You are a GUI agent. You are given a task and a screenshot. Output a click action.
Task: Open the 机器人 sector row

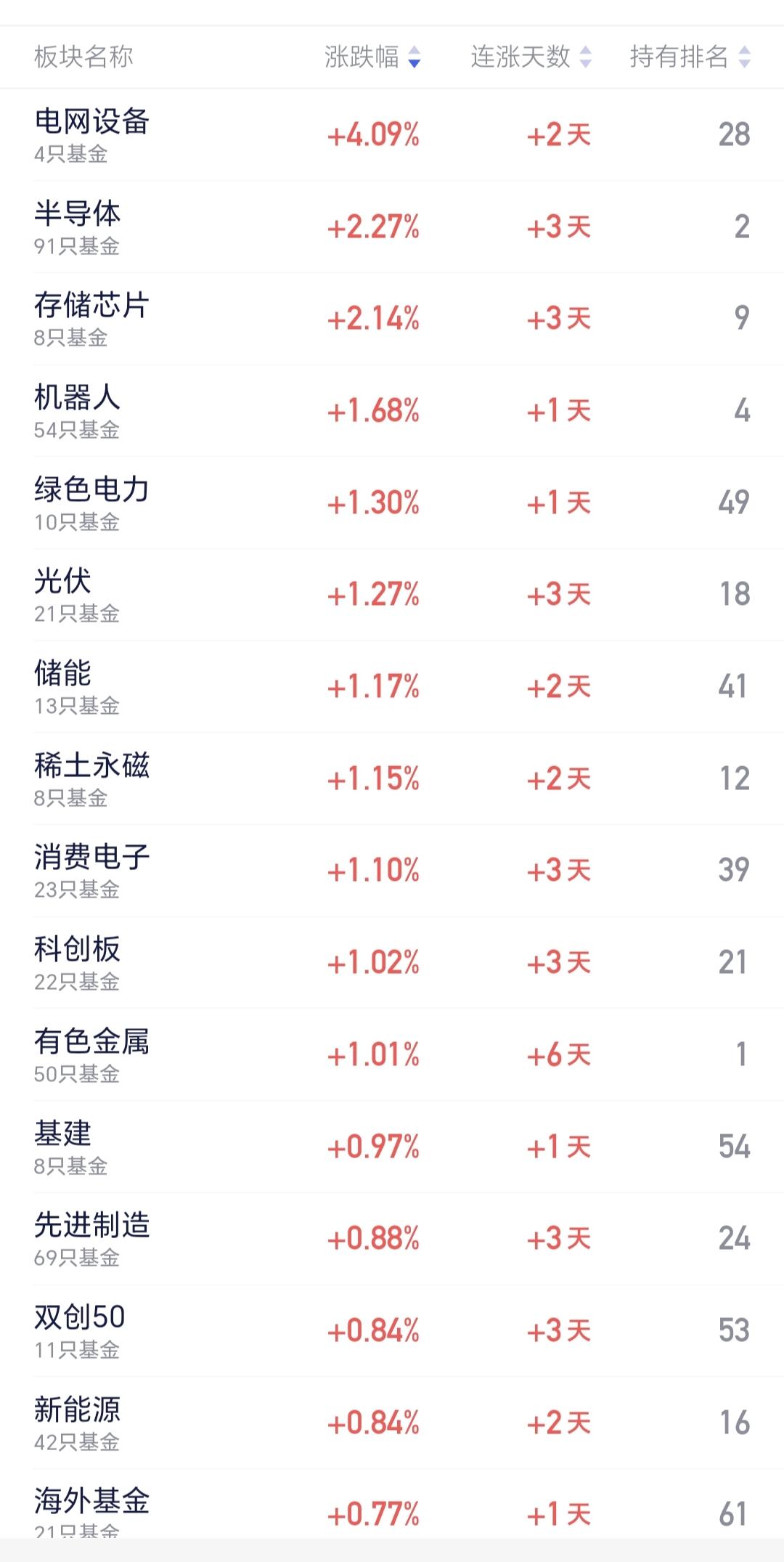(x=392, y=411)
